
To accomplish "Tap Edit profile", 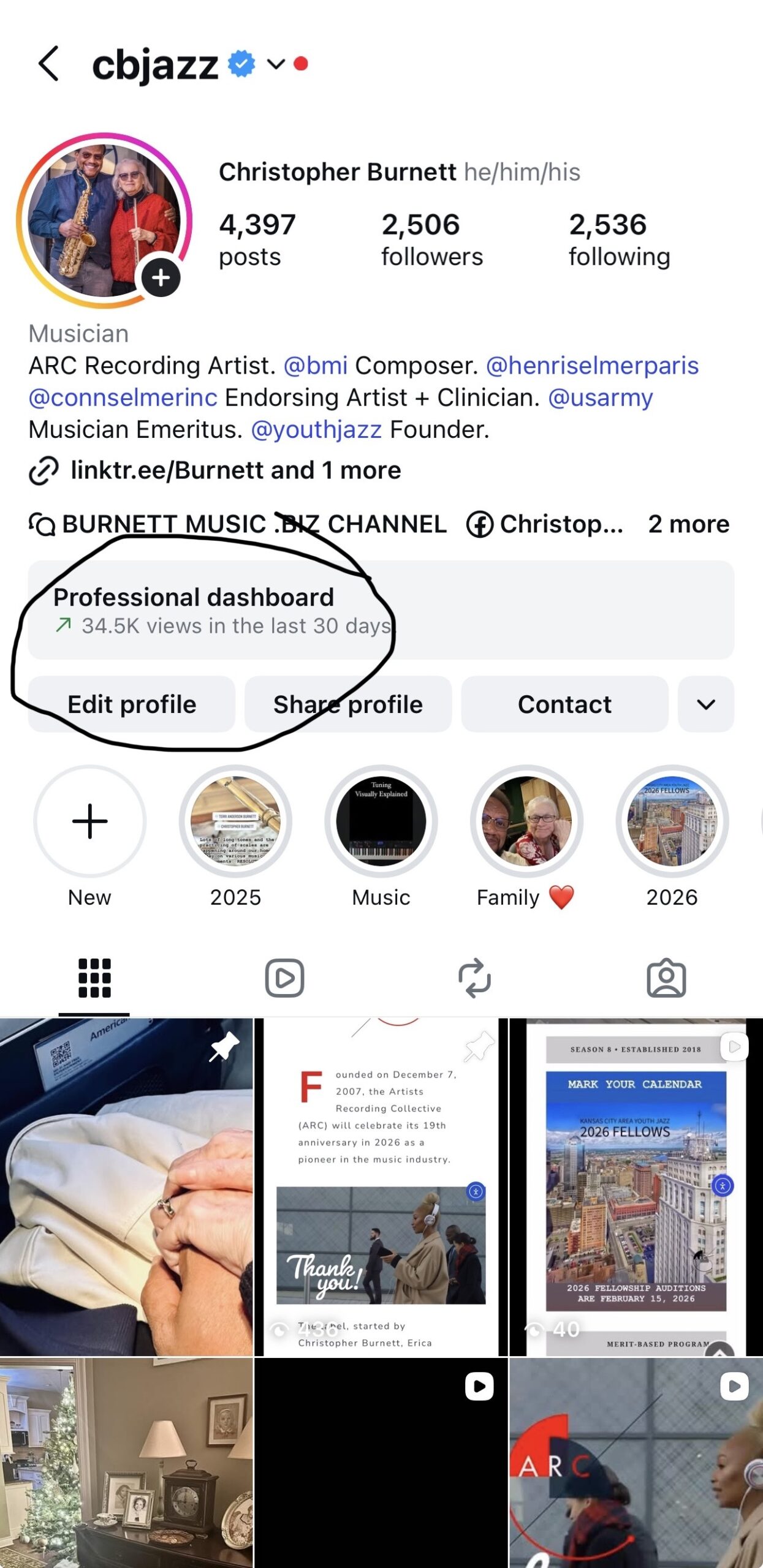I will pyautogui.click(x=132, y=704).
